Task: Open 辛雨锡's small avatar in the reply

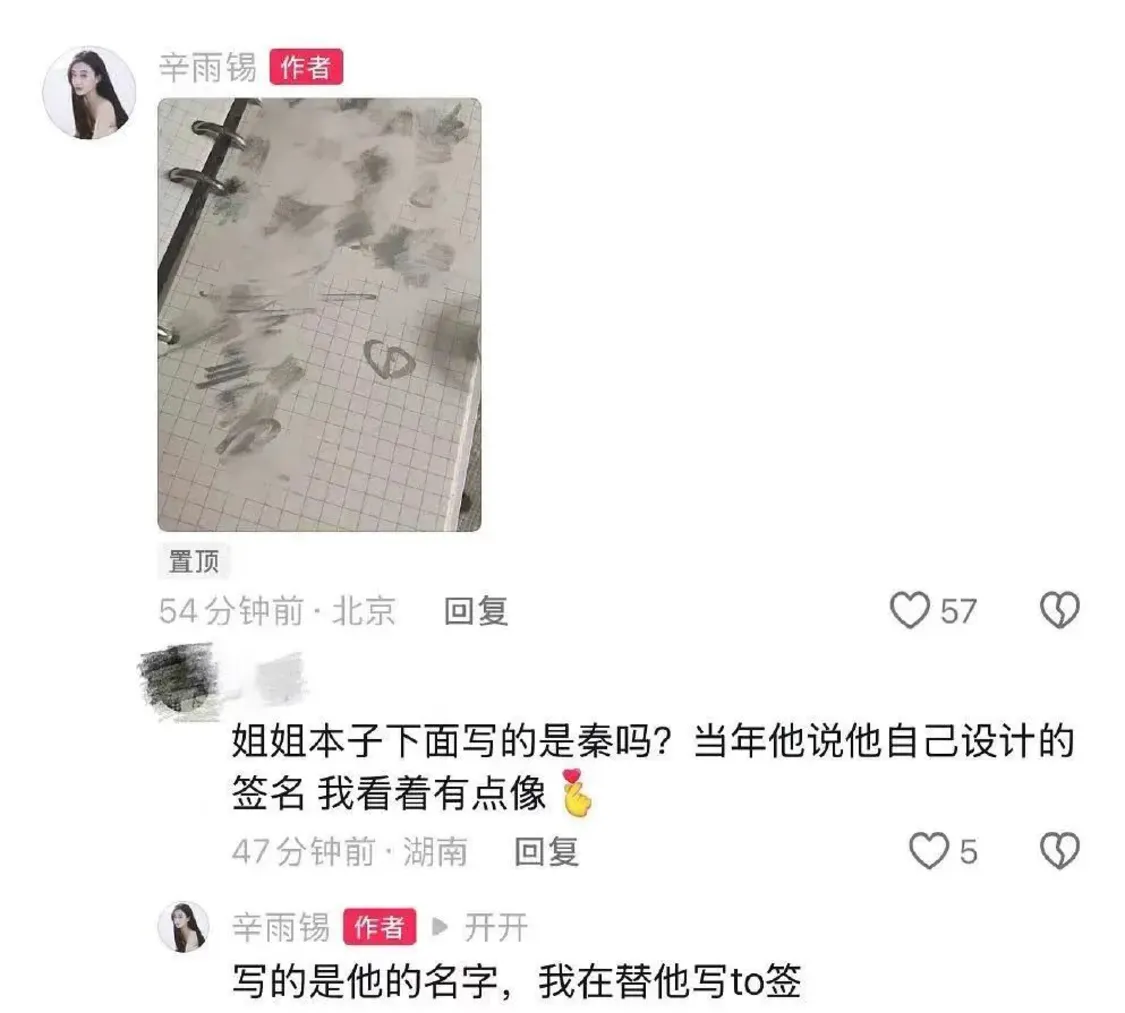Action: (183, 927)
